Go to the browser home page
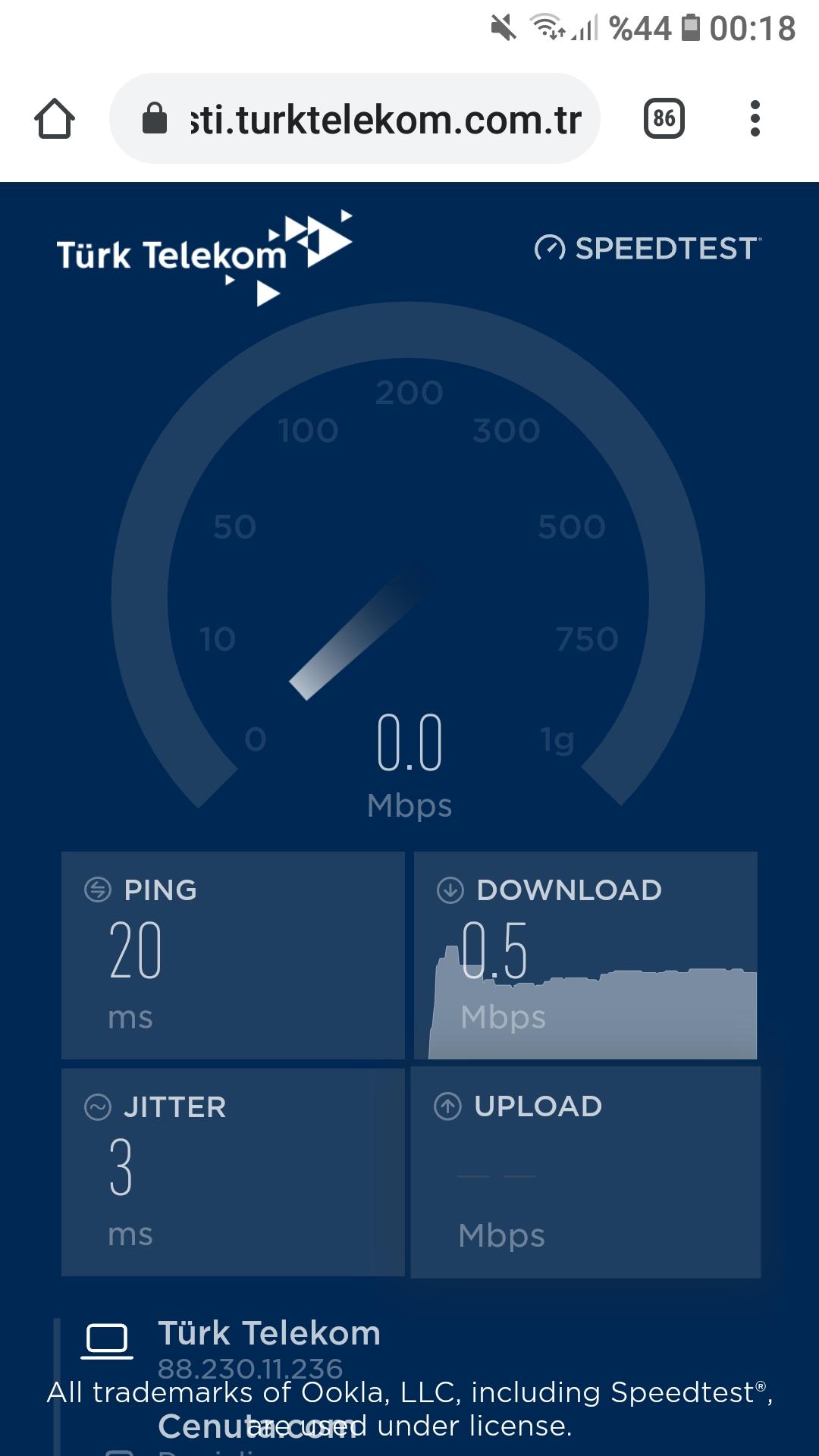 click(x=55, y=119)
